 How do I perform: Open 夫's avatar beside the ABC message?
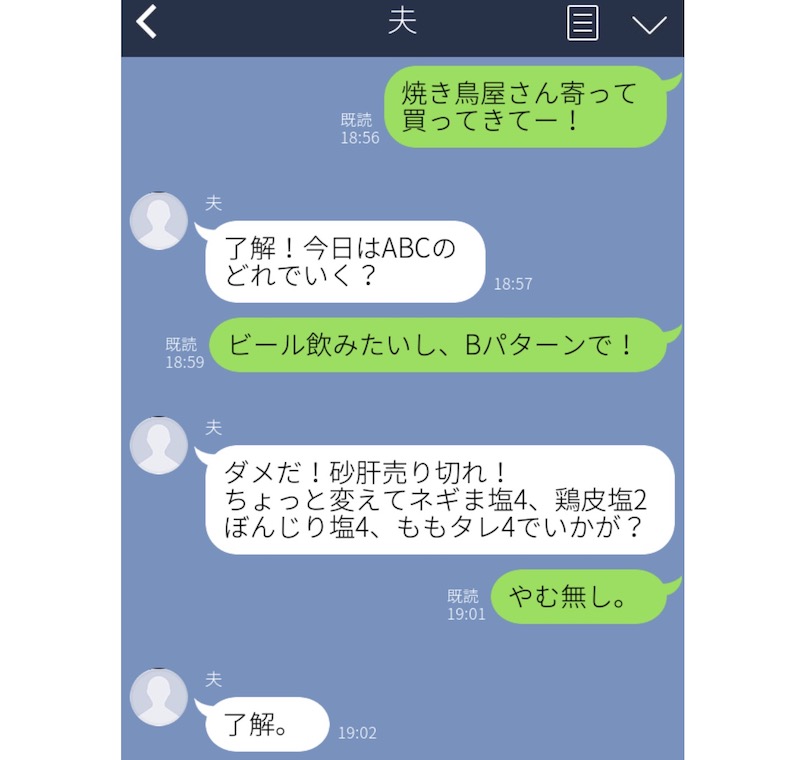point(159,221)
